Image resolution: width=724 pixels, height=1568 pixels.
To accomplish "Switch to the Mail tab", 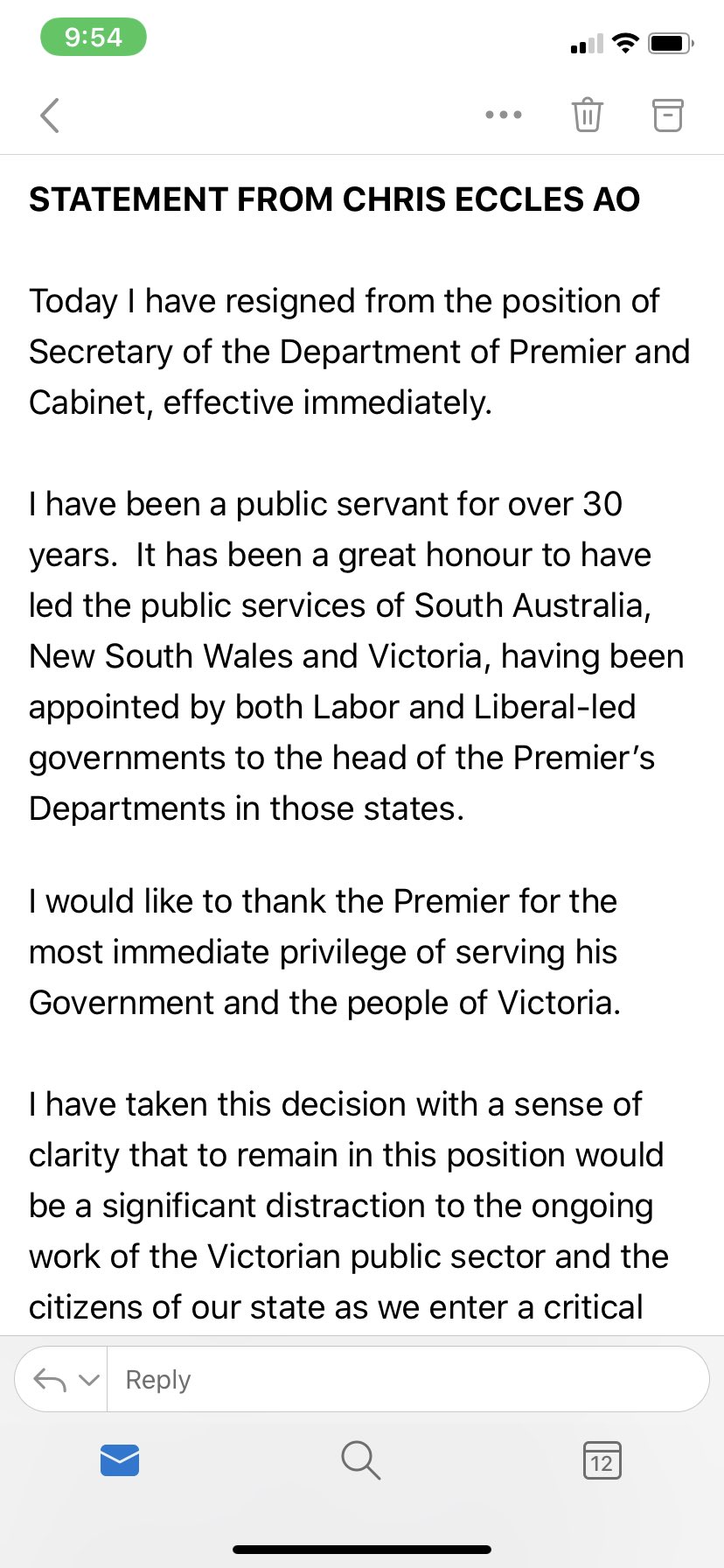I will click(x=120, y=1460).
